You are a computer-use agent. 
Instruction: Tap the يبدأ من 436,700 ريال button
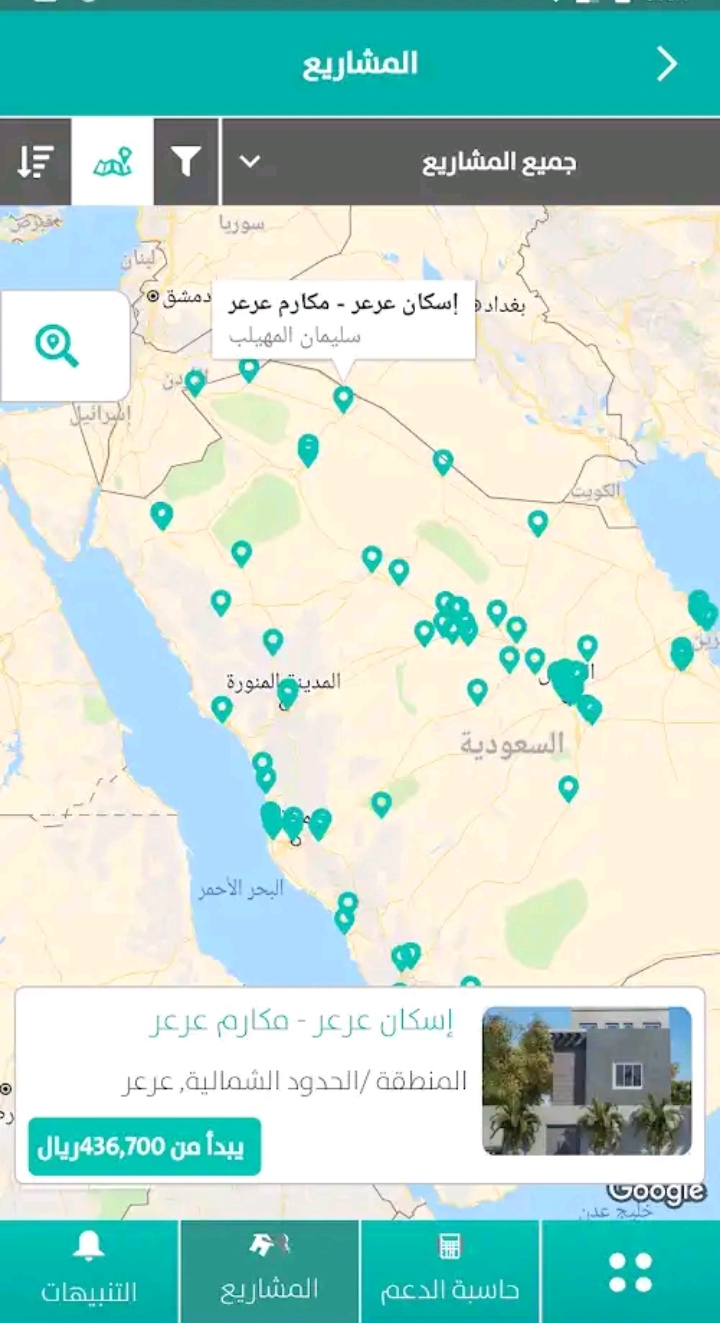tap(144, 1146)
